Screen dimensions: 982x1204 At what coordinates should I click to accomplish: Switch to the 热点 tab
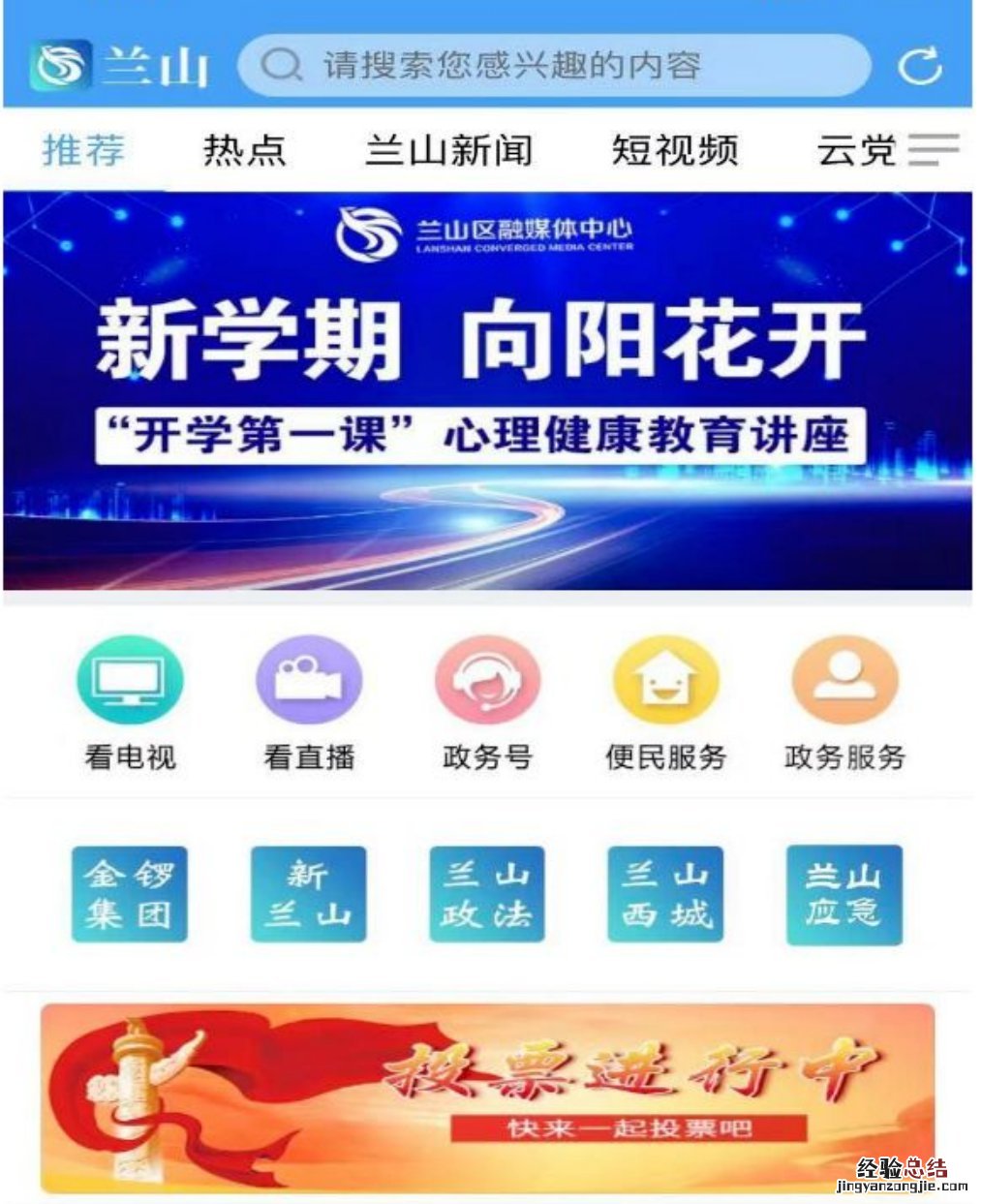(244, 150)
